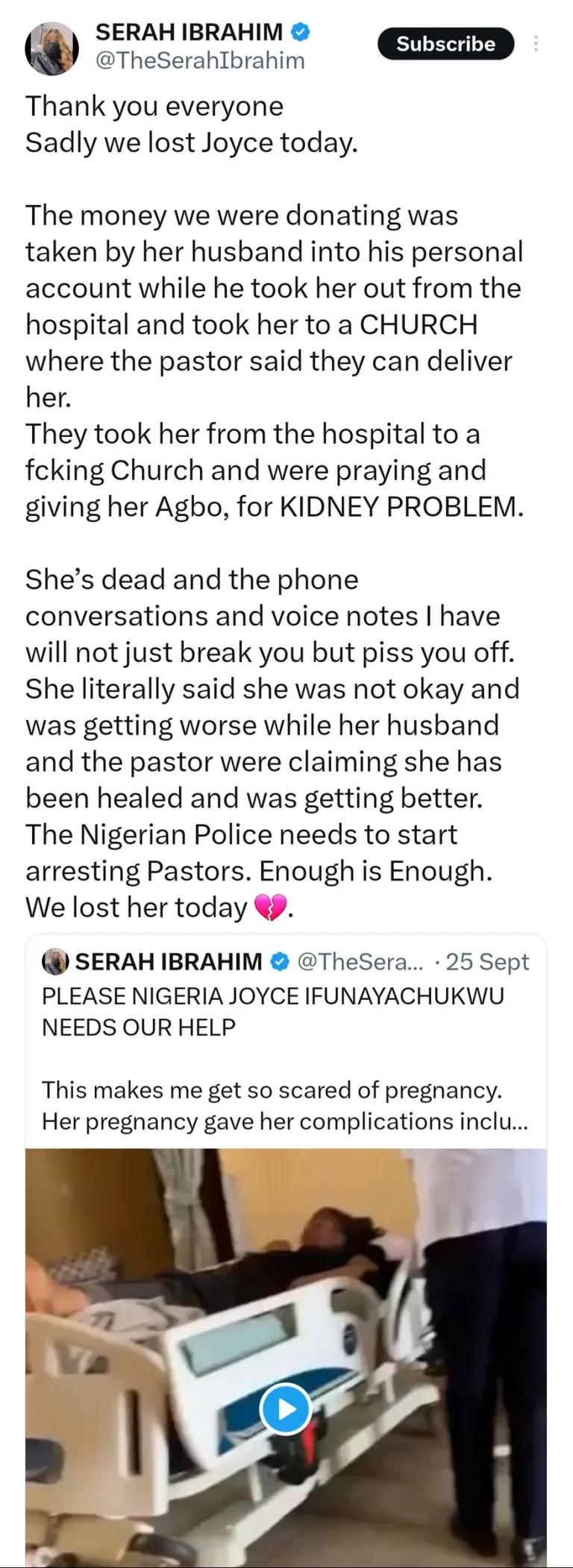Open the post overflow menu
This screenshot has height=1568, width=573.
tap(536, 44)
